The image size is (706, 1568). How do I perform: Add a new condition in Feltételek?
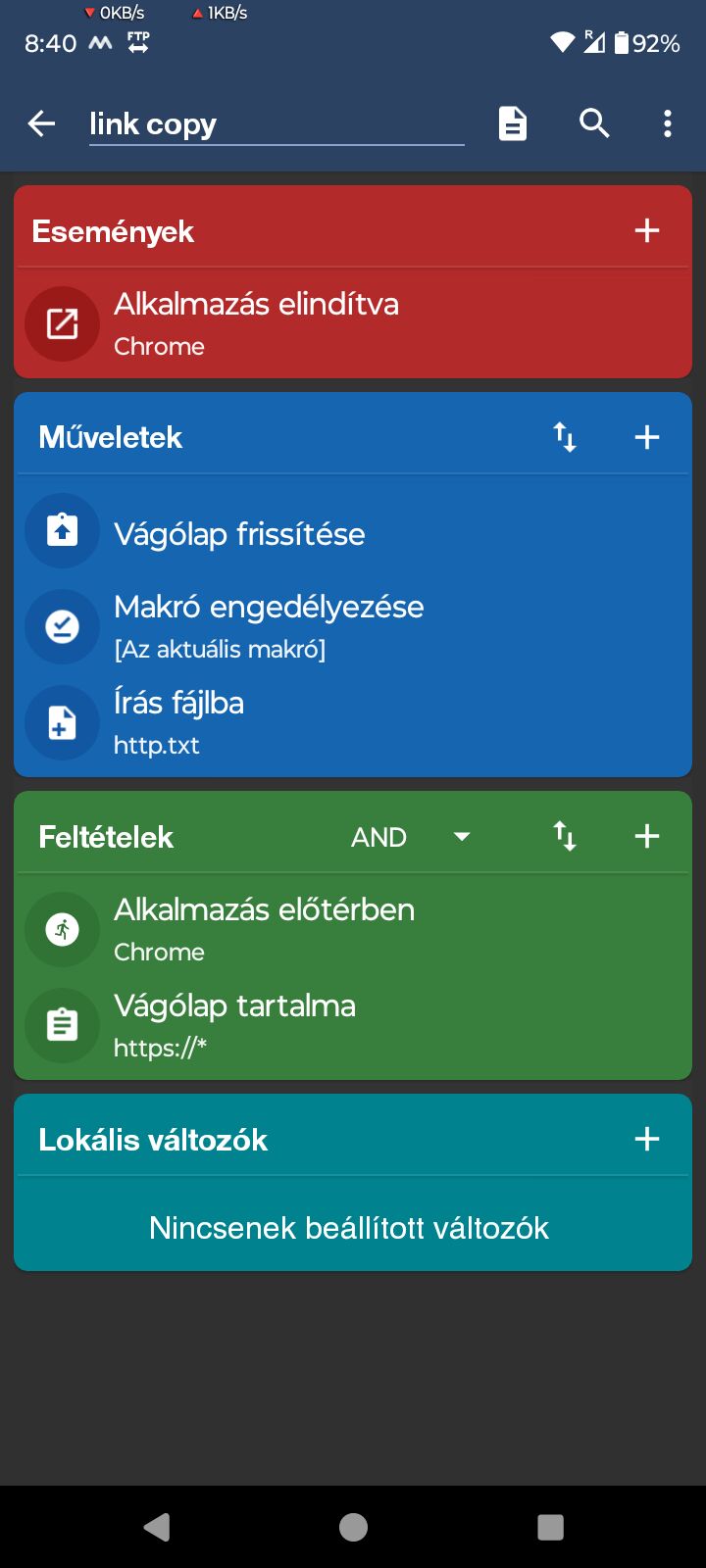coord(647,836)
